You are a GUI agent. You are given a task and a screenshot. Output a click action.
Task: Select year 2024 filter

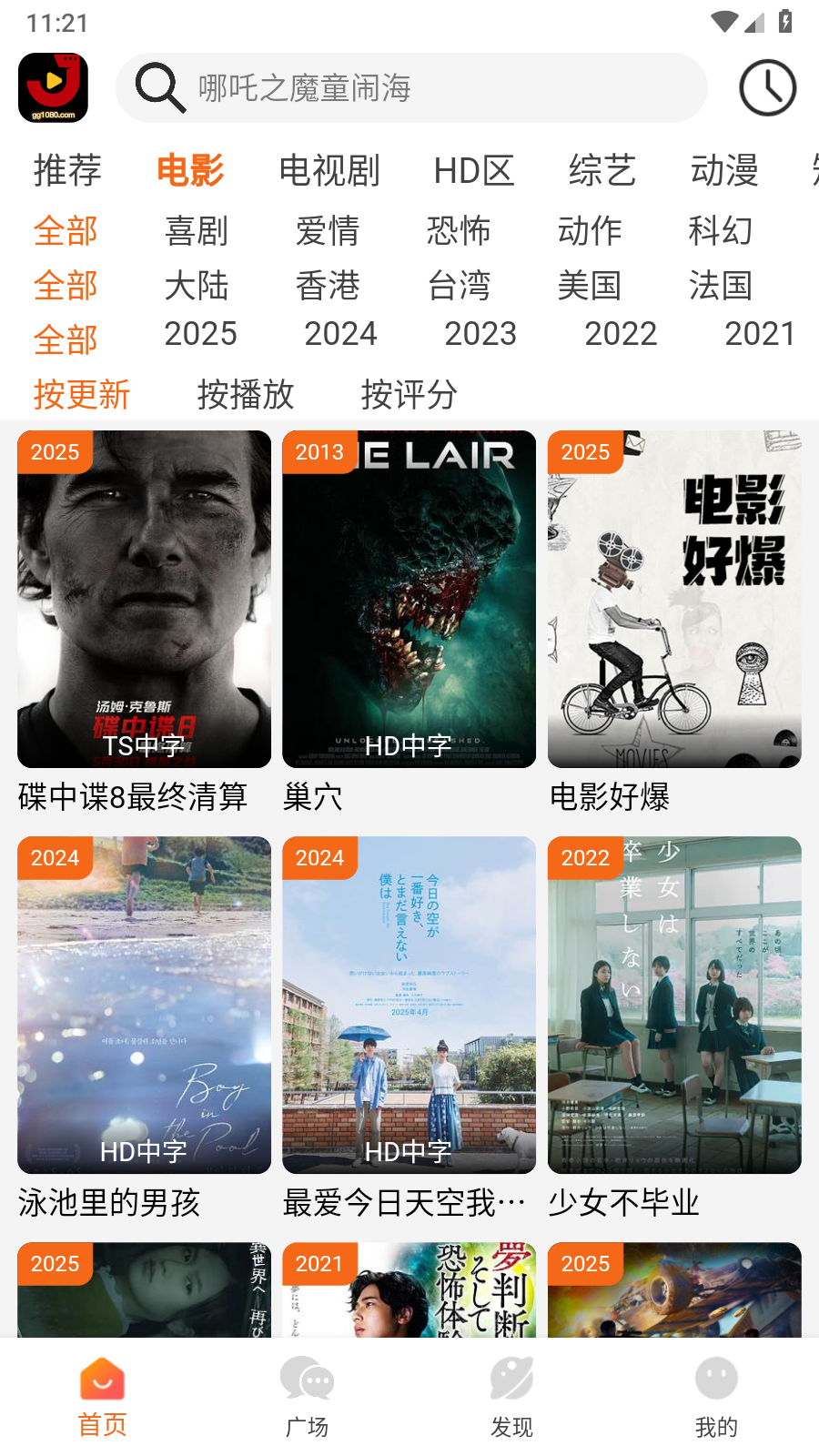pos(340,334)
